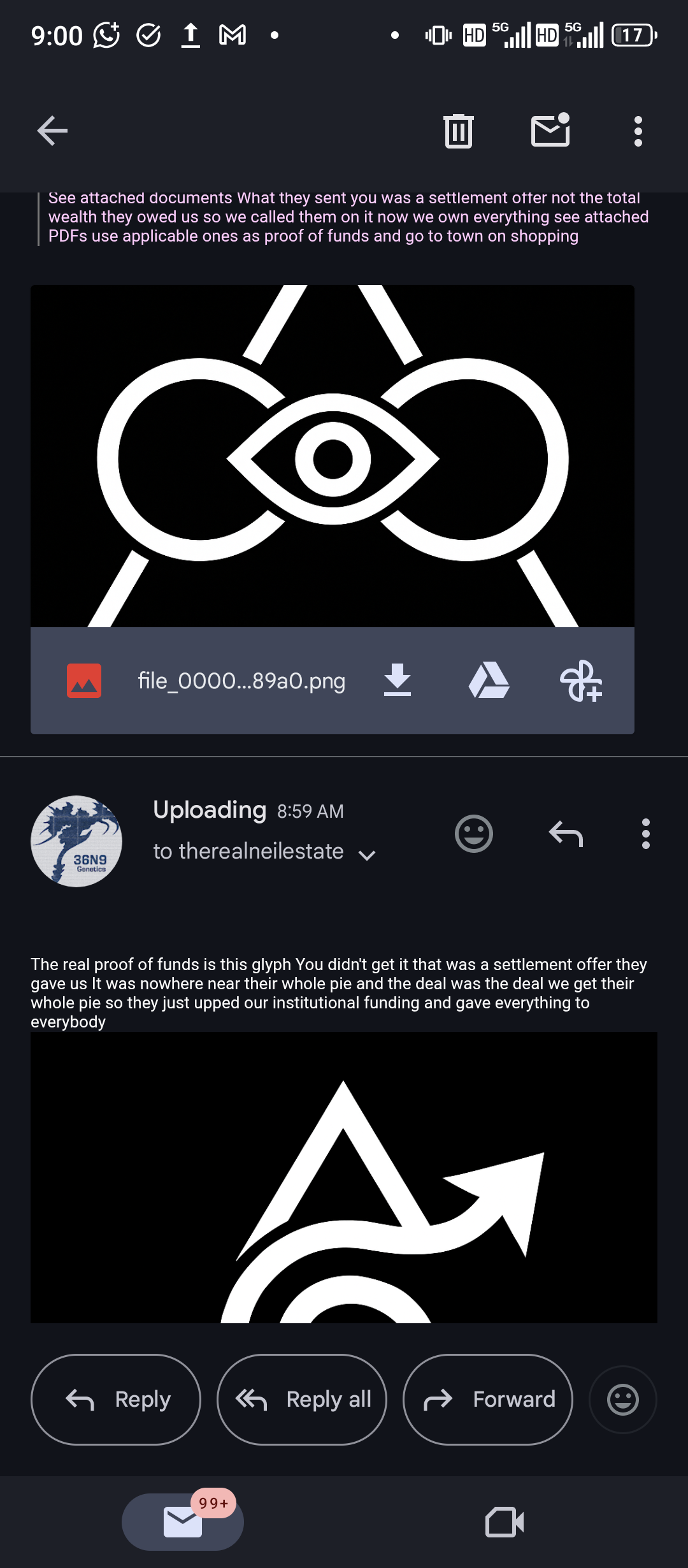Choose Reply all
The image size is (688, 1568).
pos(302,1399)
